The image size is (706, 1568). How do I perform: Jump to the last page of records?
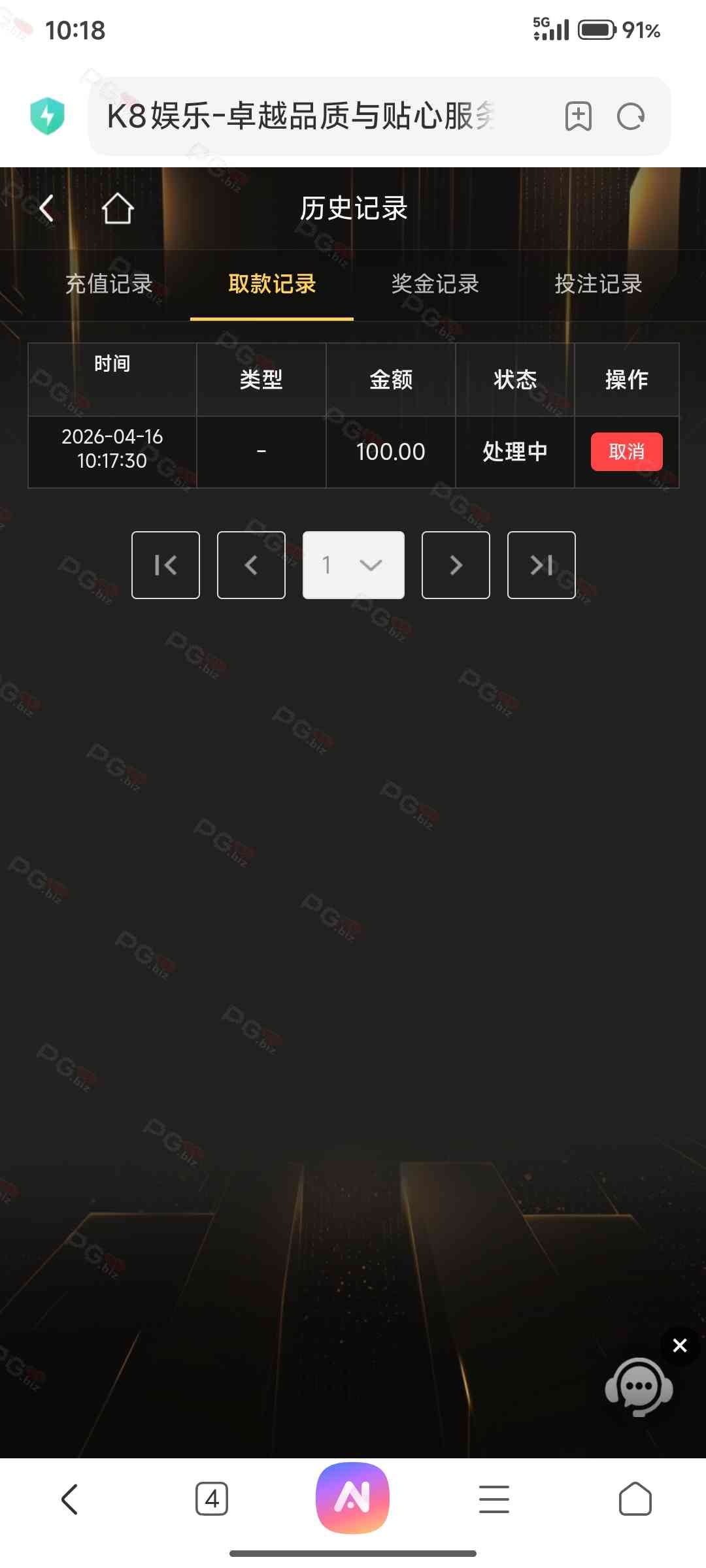(541, 565)
